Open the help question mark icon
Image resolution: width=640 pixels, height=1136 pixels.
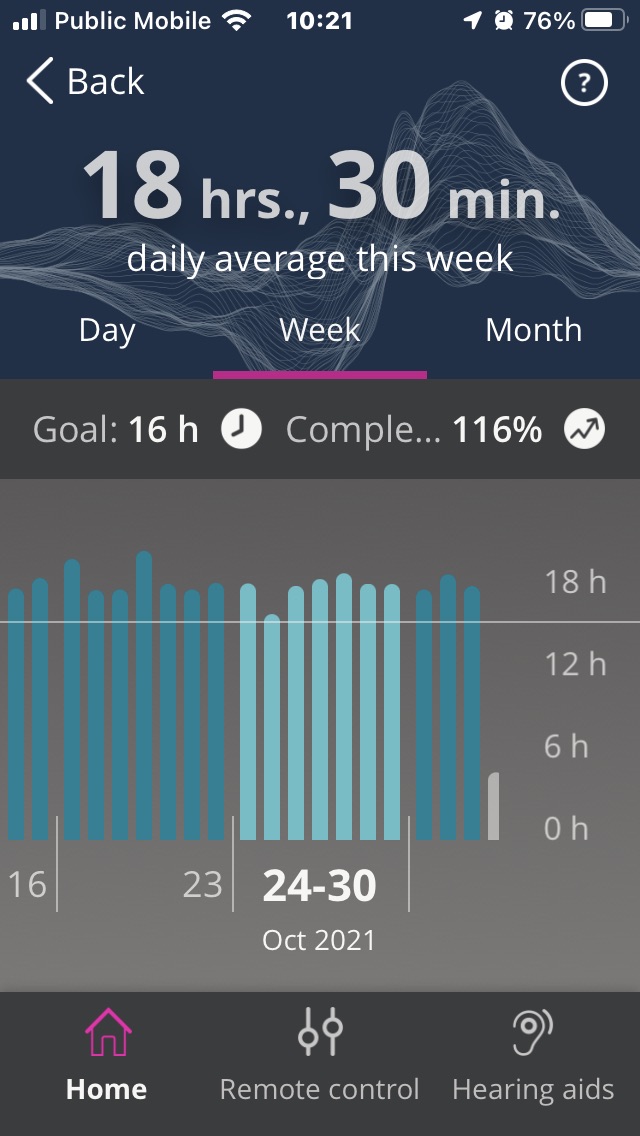click(584, 83)
